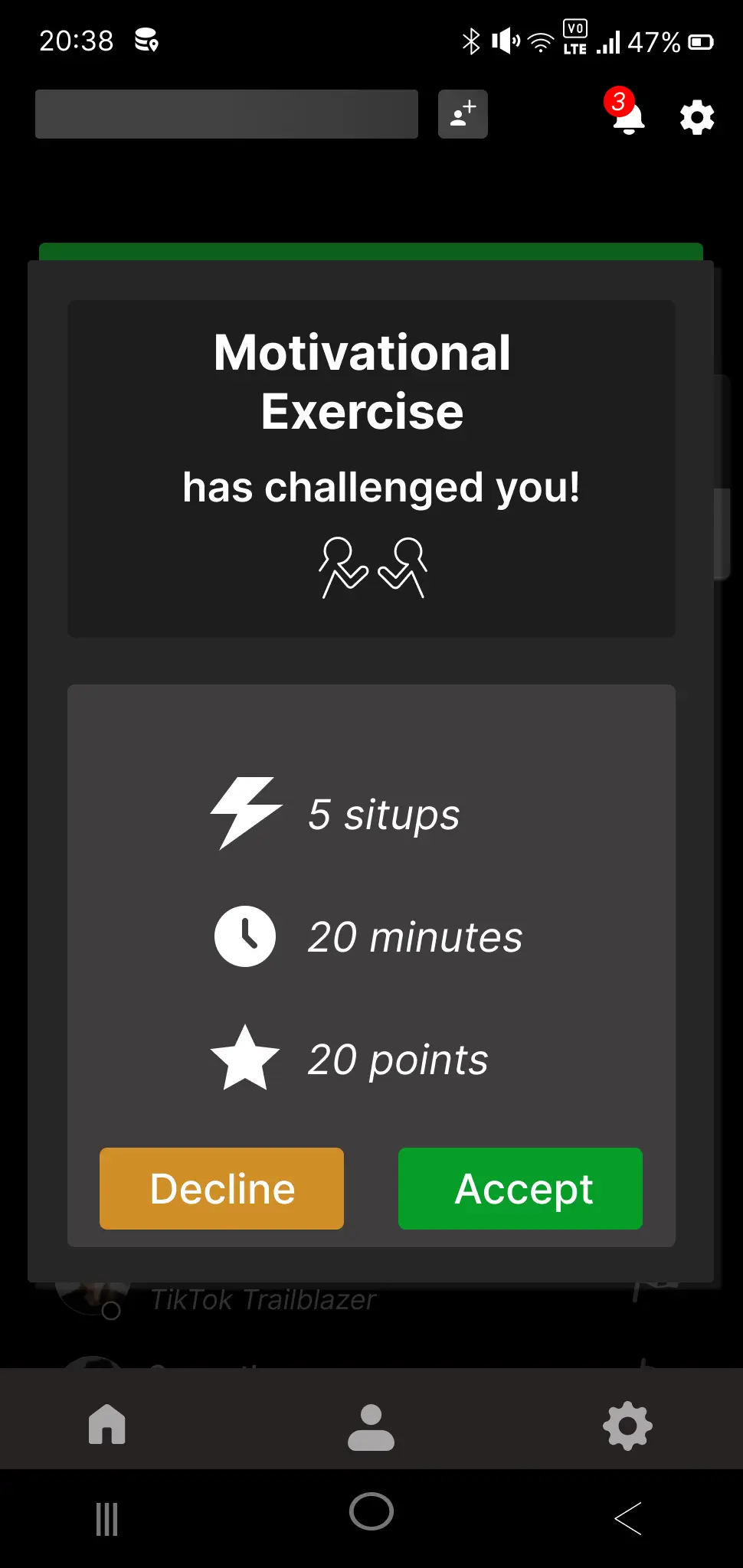Tap the system back button
This screenshot has height=1568, width=743.
tap(628, 1518)
